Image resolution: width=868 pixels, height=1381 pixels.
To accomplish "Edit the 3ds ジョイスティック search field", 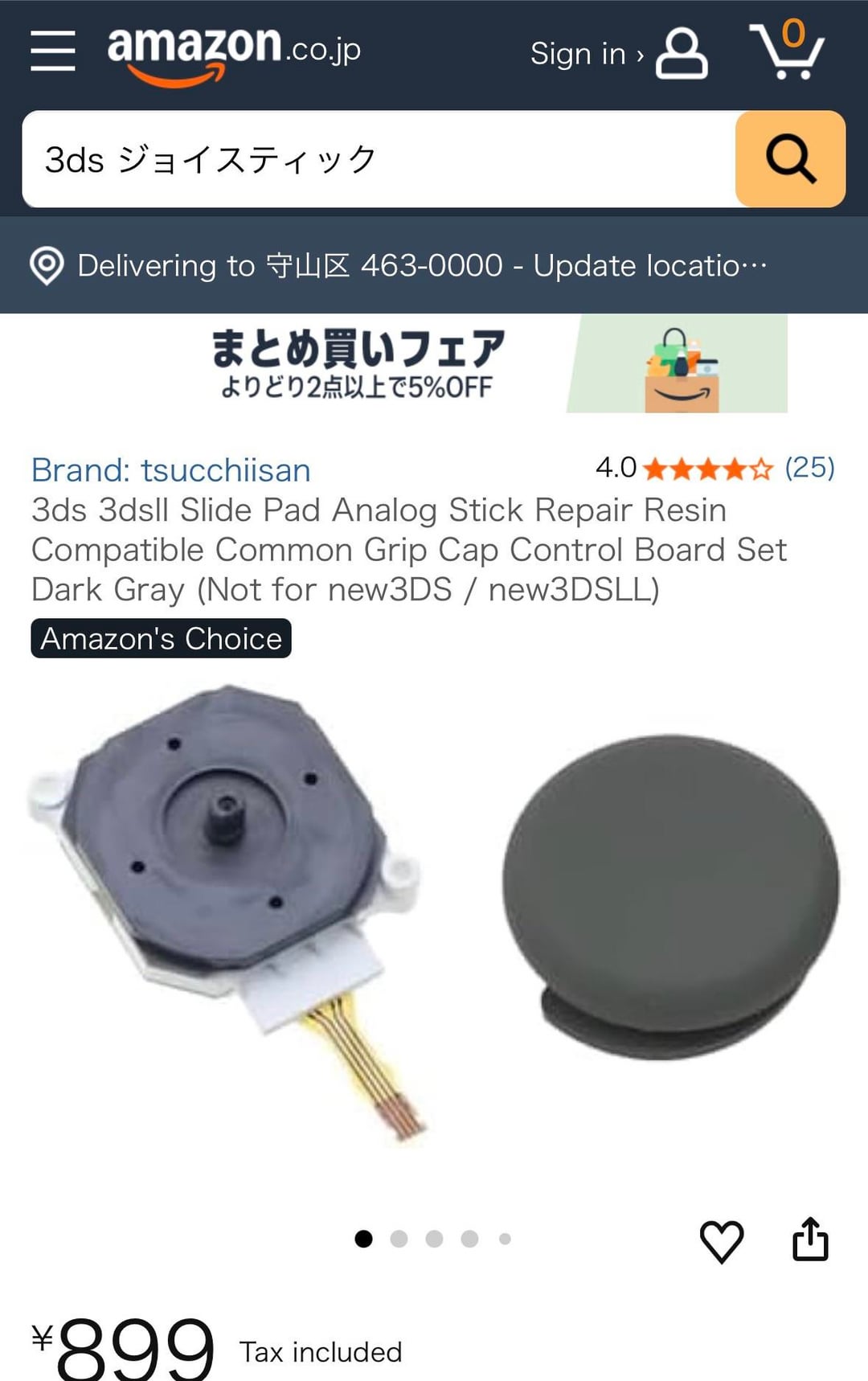I will [378, 159].
